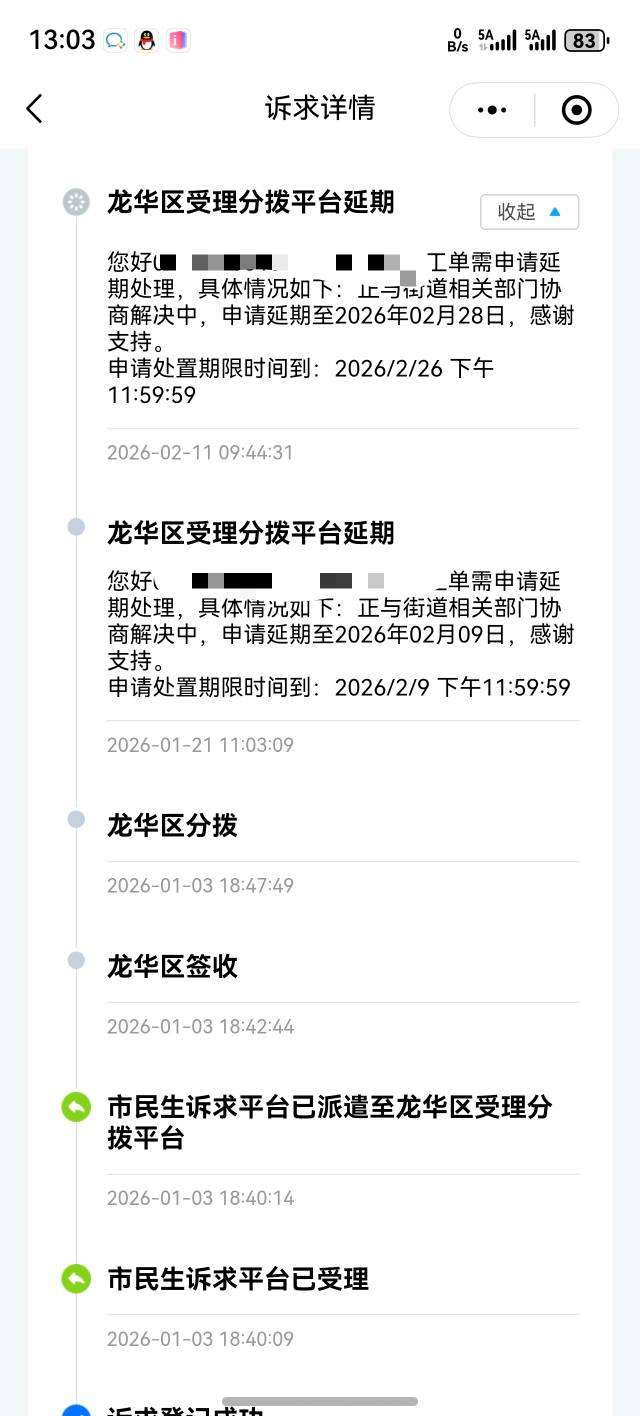Go back from 诉求详情 page
The width and height of the screenshot is (640, 1416).
point(35,109)
